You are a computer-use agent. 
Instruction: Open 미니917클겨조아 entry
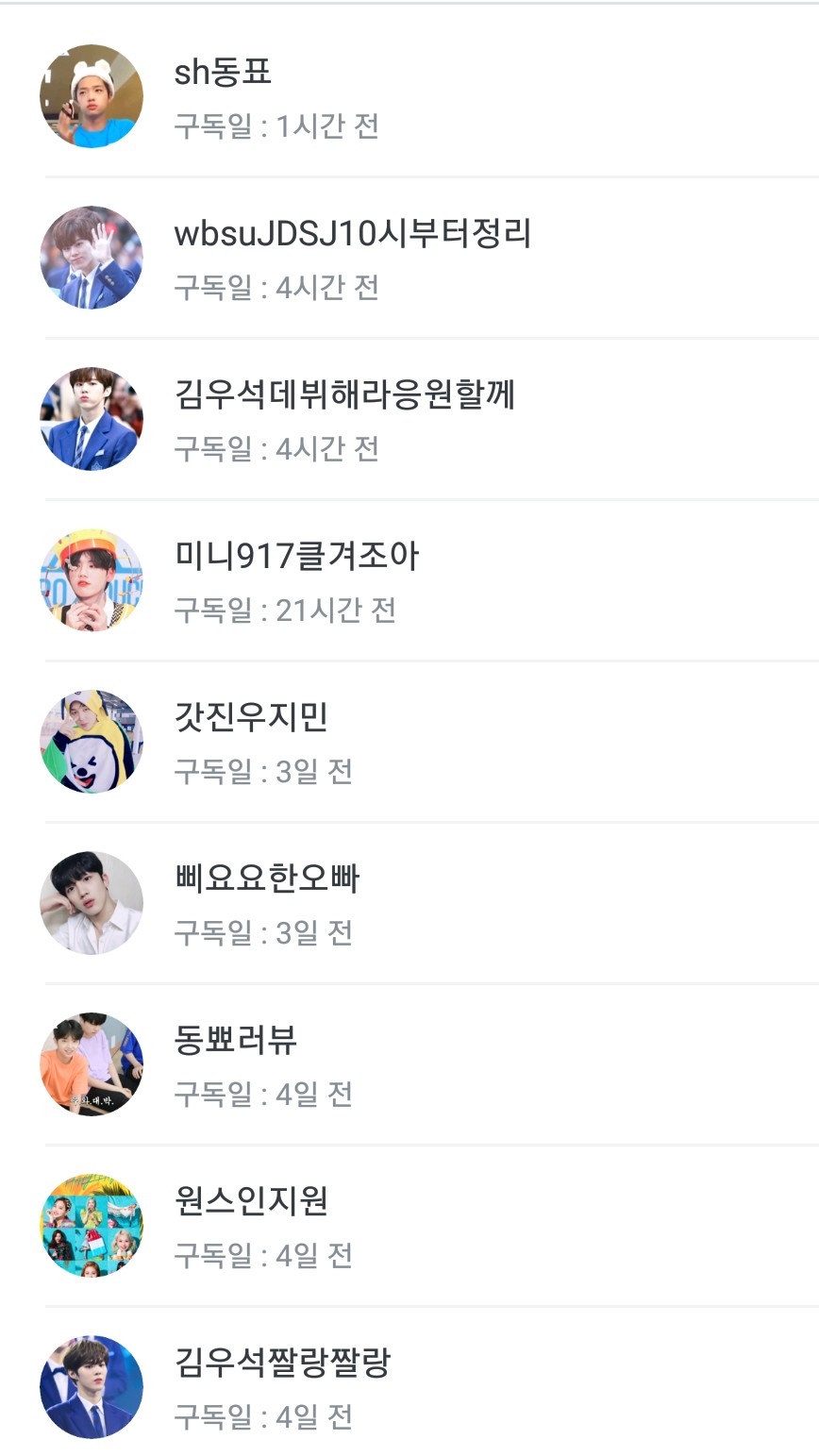click(x=296, y=556)
